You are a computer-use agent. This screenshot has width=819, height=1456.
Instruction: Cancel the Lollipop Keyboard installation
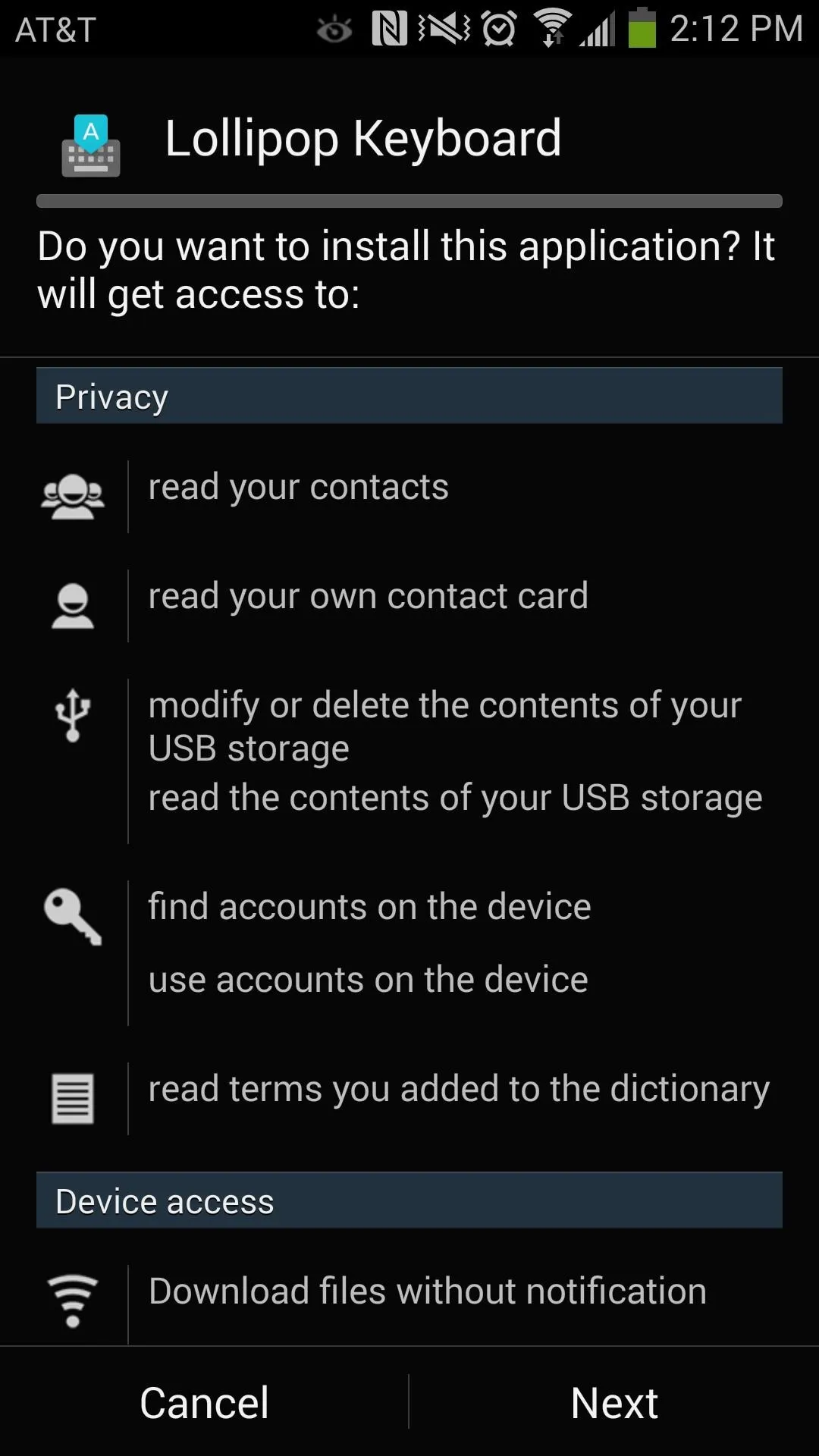(x=204, y=1402)
